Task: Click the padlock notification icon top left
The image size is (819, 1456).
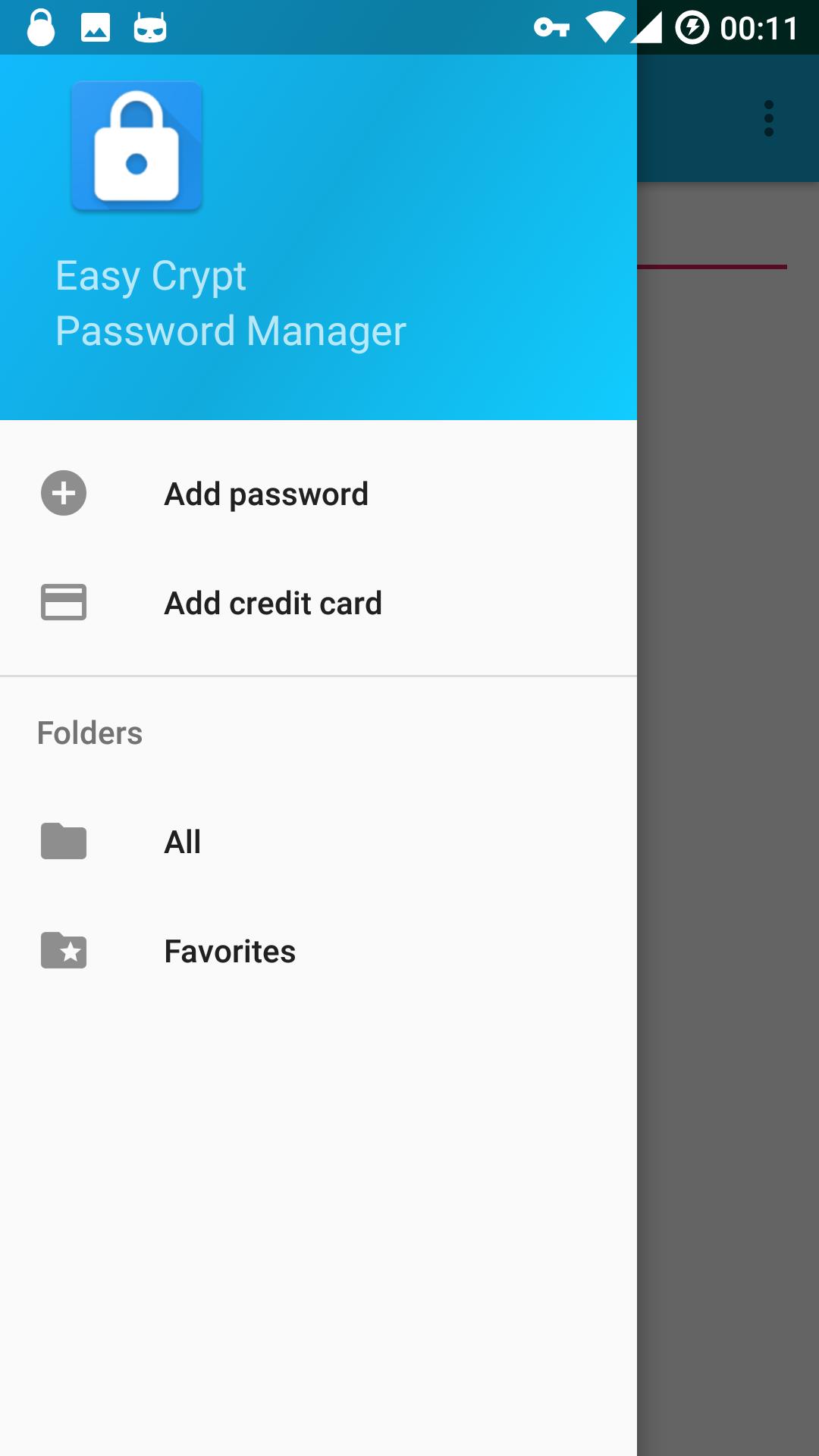Action: (x=40, y=28)
